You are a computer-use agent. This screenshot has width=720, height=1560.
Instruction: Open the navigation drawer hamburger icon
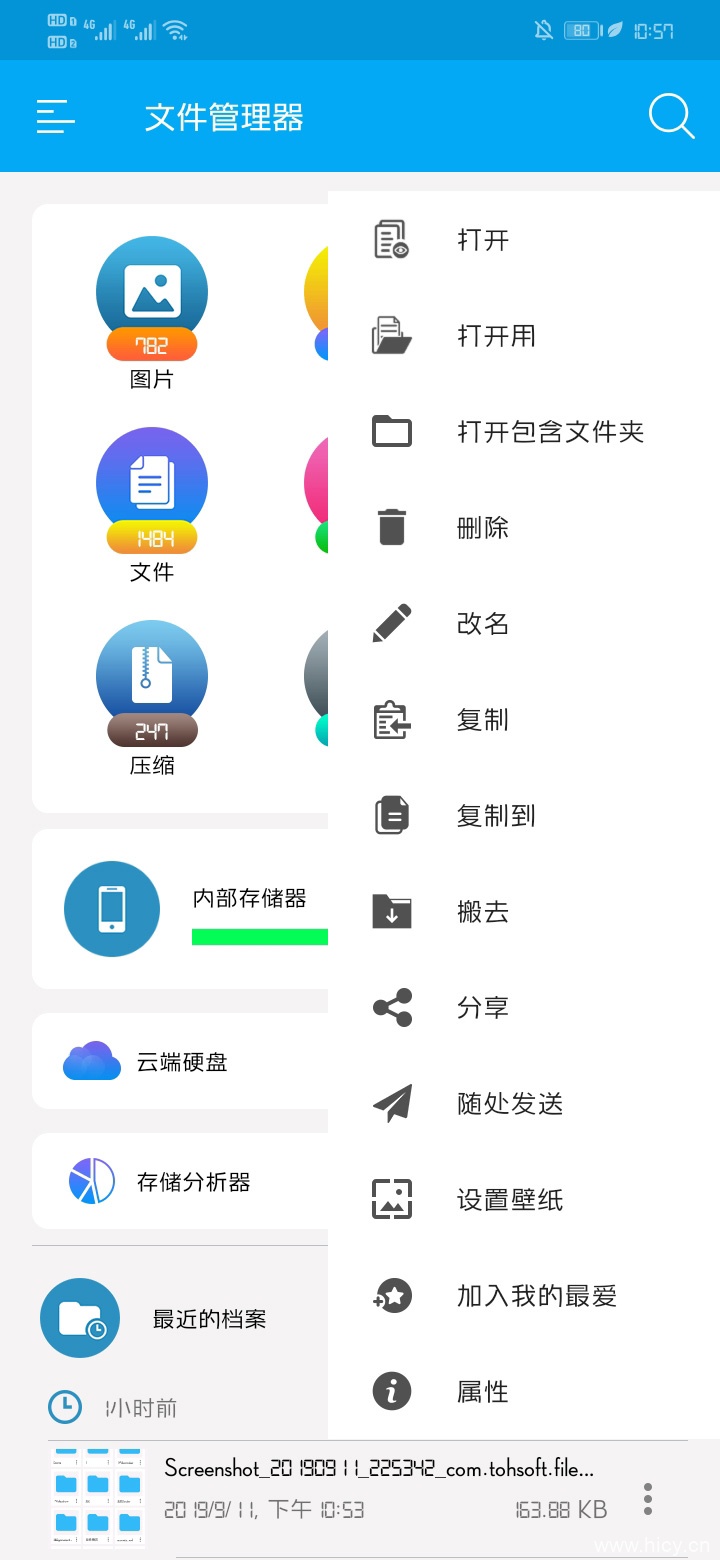click(55, 116)
